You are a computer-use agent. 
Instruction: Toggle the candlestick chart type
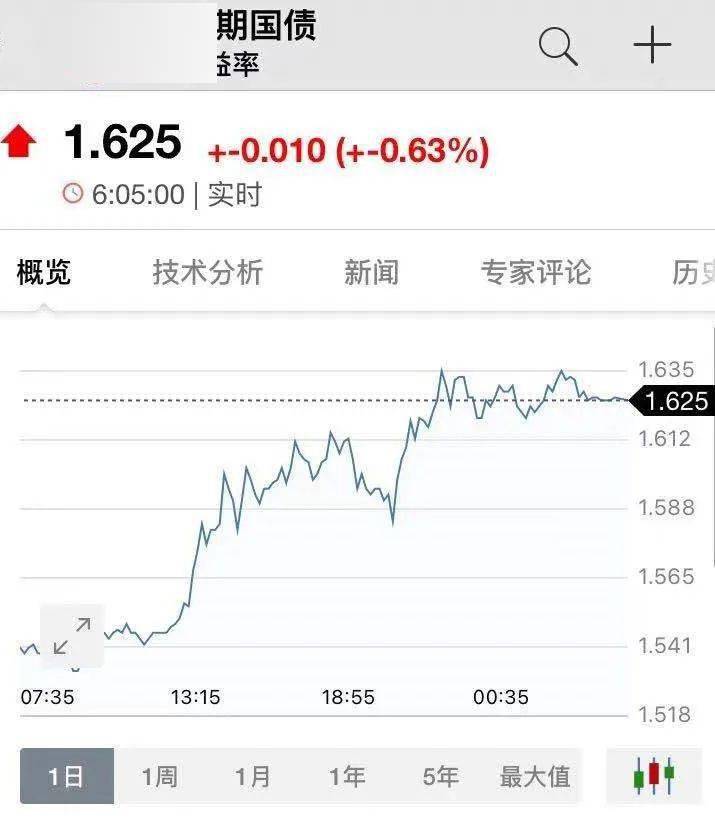point(654,776)
